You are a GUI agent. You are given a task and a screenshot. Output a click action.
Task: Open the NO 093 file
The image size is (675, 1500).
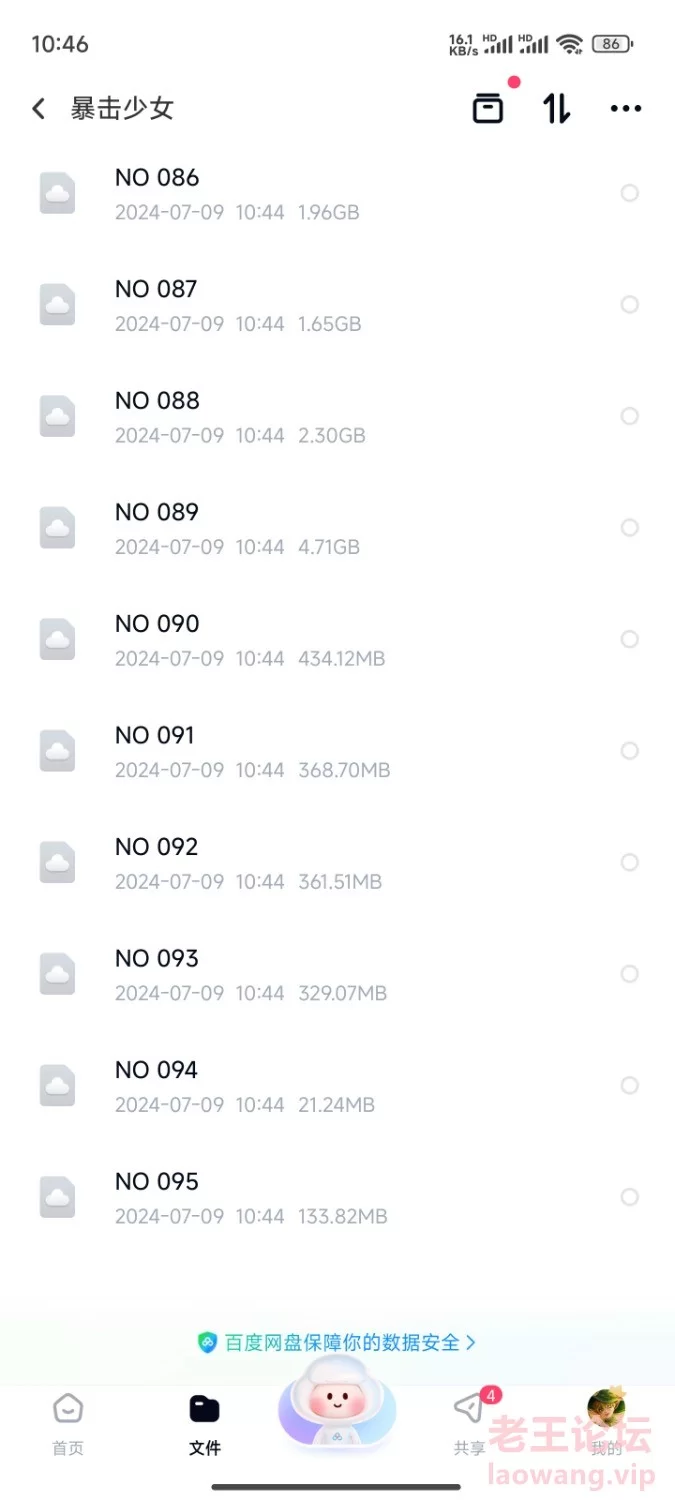point(337,974)
